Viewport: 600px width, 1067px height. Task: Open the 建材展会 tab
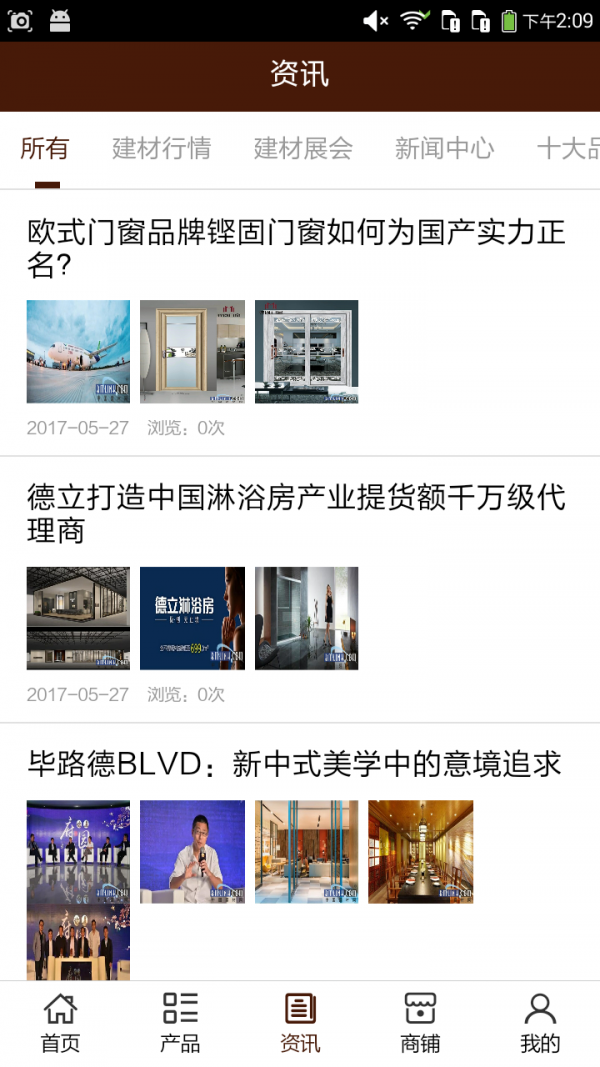pyautogui.click(x=303, y=150)
